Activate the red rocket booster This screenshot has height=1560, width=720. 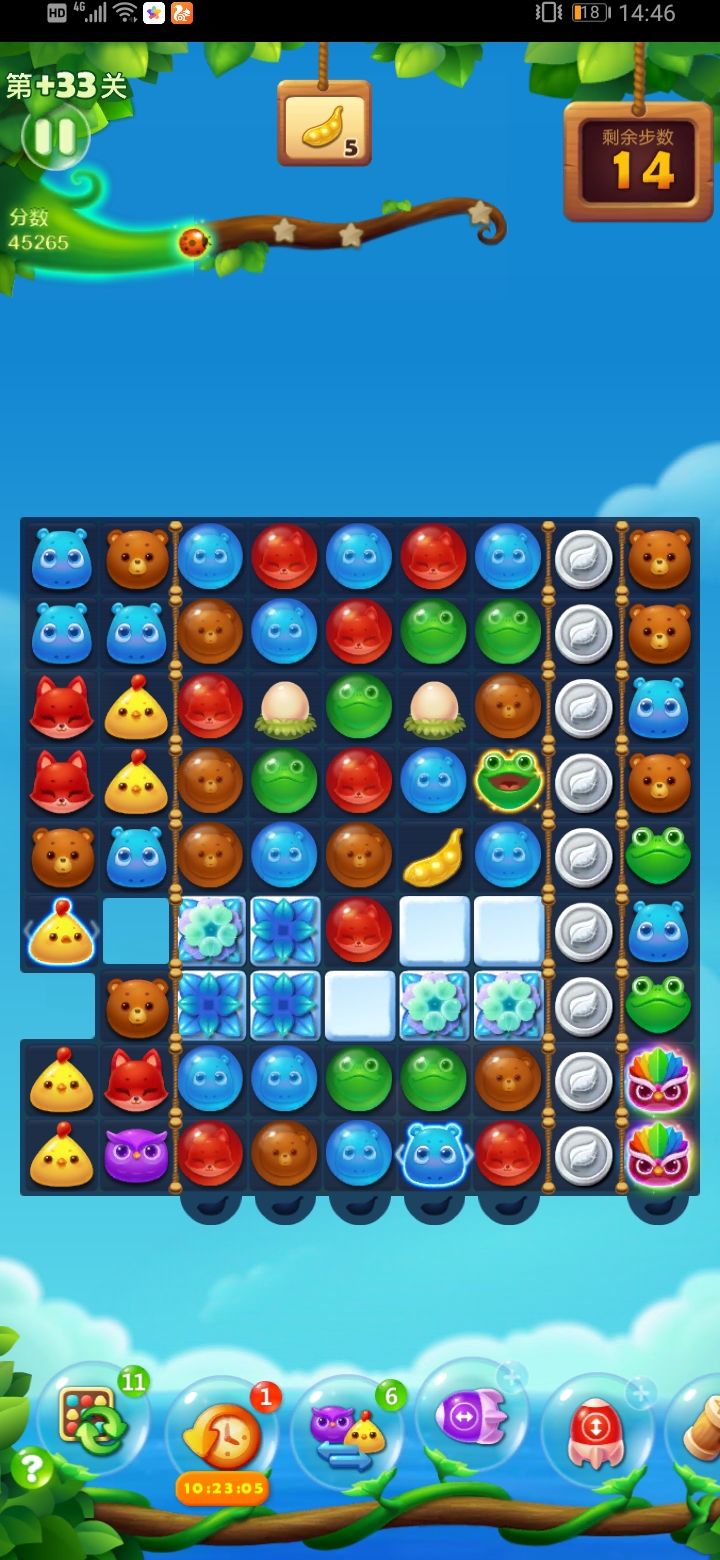point(595,1430)
